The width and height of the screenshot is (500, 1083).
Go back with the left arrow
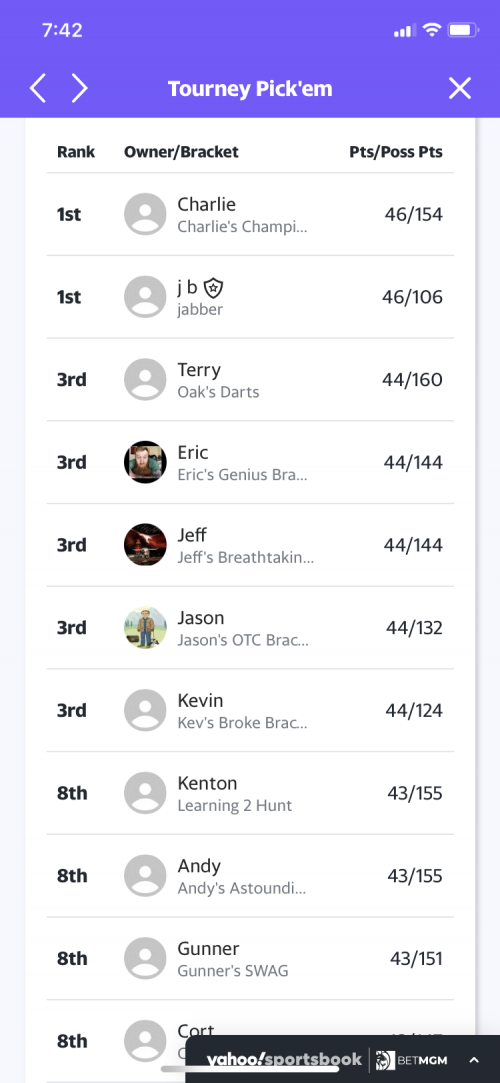tap(38, 88)
